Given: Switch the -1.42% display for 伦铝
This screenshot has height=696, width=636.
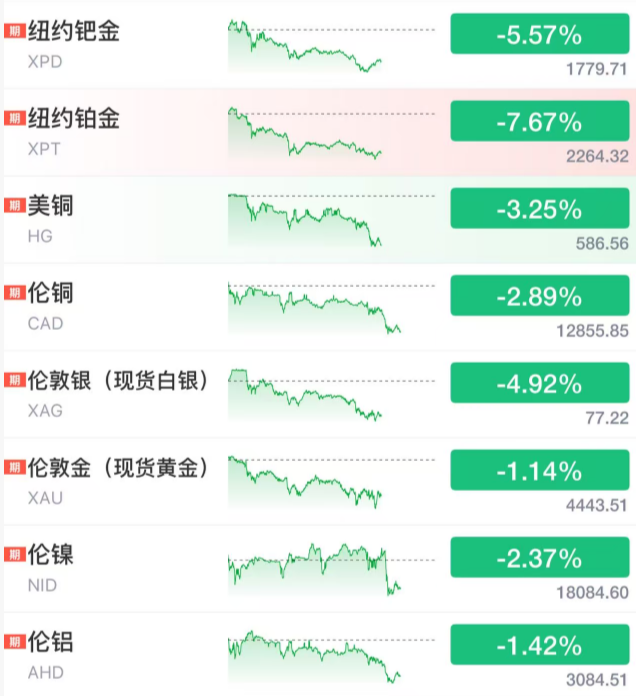Looking at the screenshot, I should coord(538,644).
